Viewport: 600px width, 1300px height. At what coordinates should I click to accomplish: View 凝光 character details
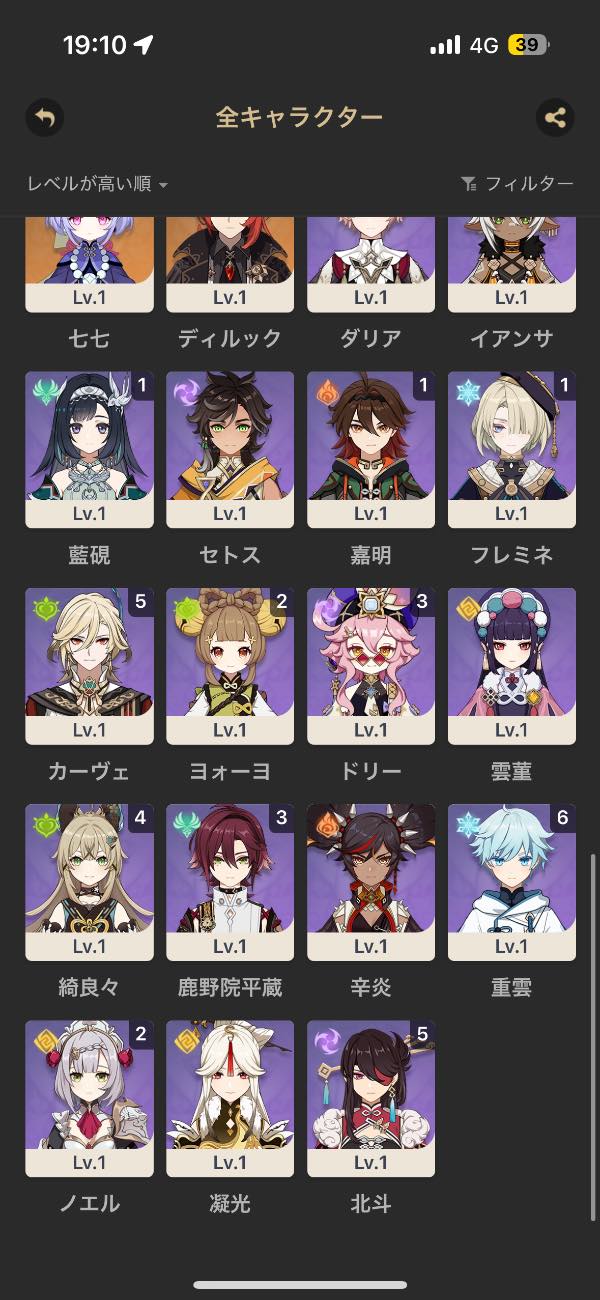coord(230,1098)
